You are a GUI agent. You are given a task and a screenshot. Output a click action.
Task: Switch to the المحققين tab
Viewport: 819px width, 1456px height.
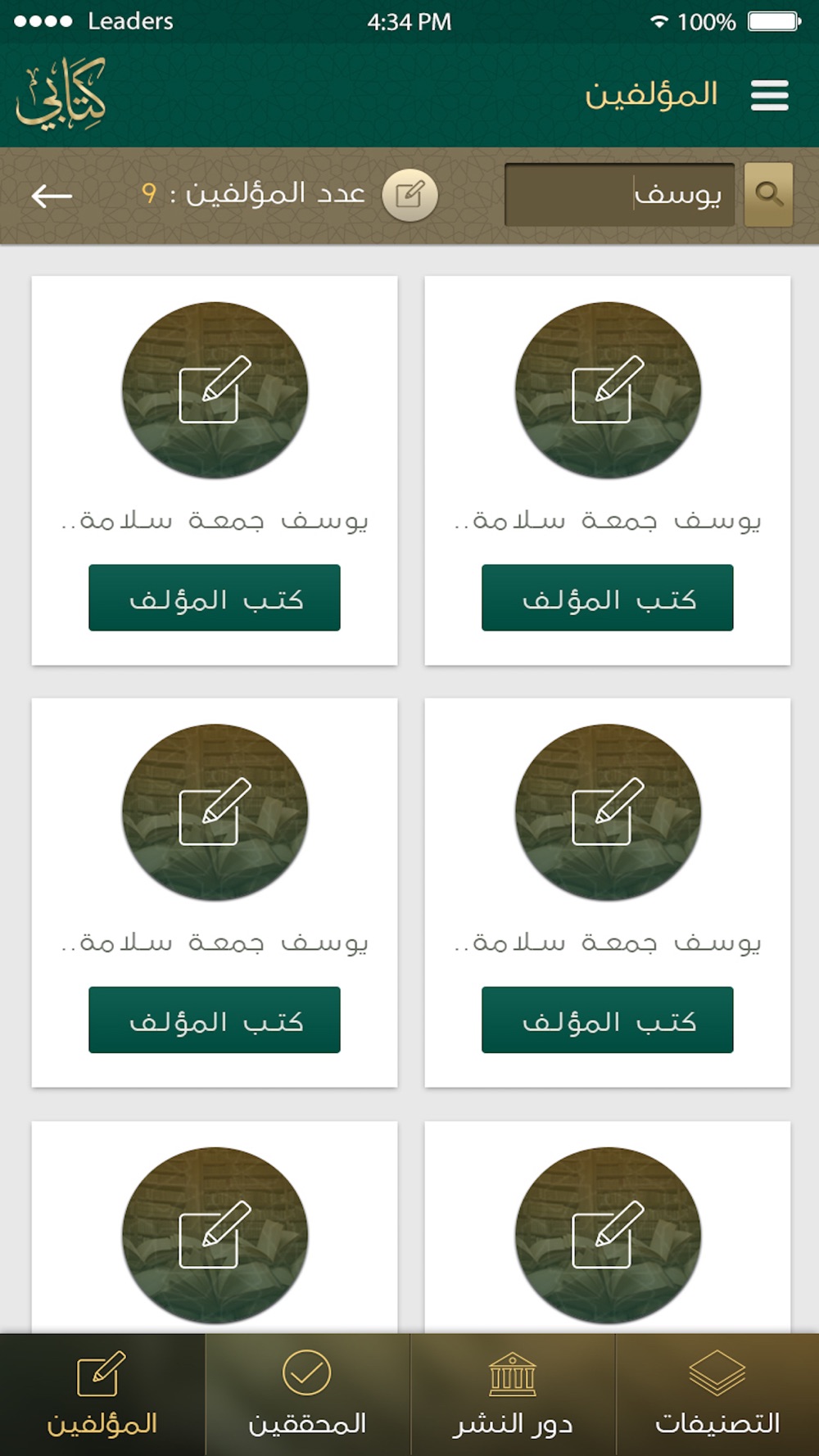pyautogui.click(x=307, y=1395)
